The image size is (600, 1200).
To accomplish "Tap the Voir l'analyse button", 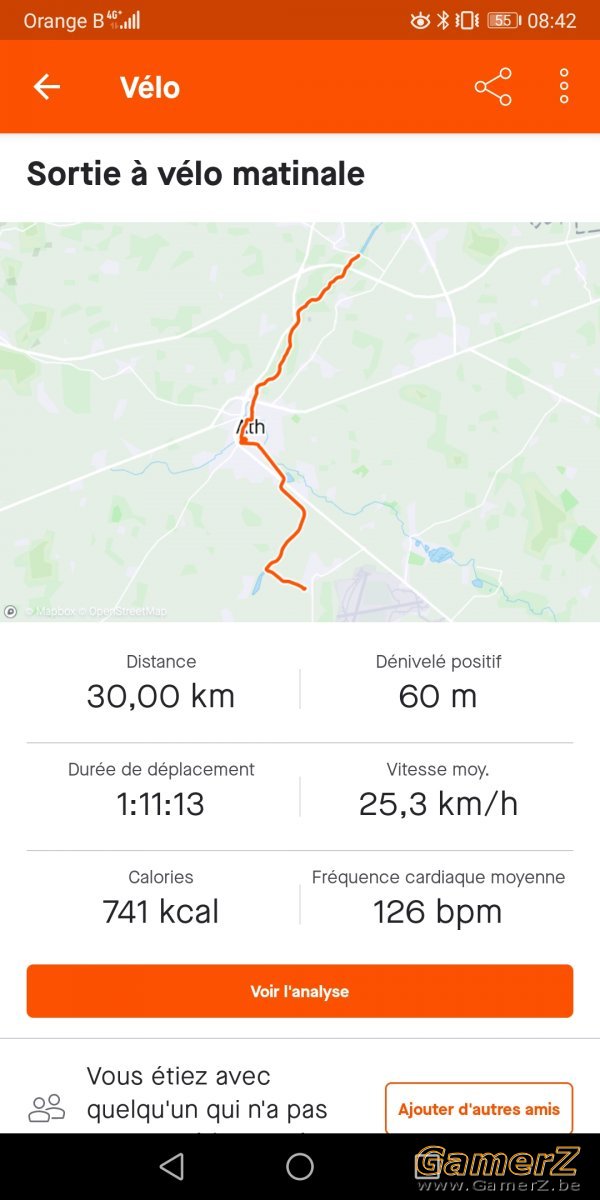I will point(300,991).
